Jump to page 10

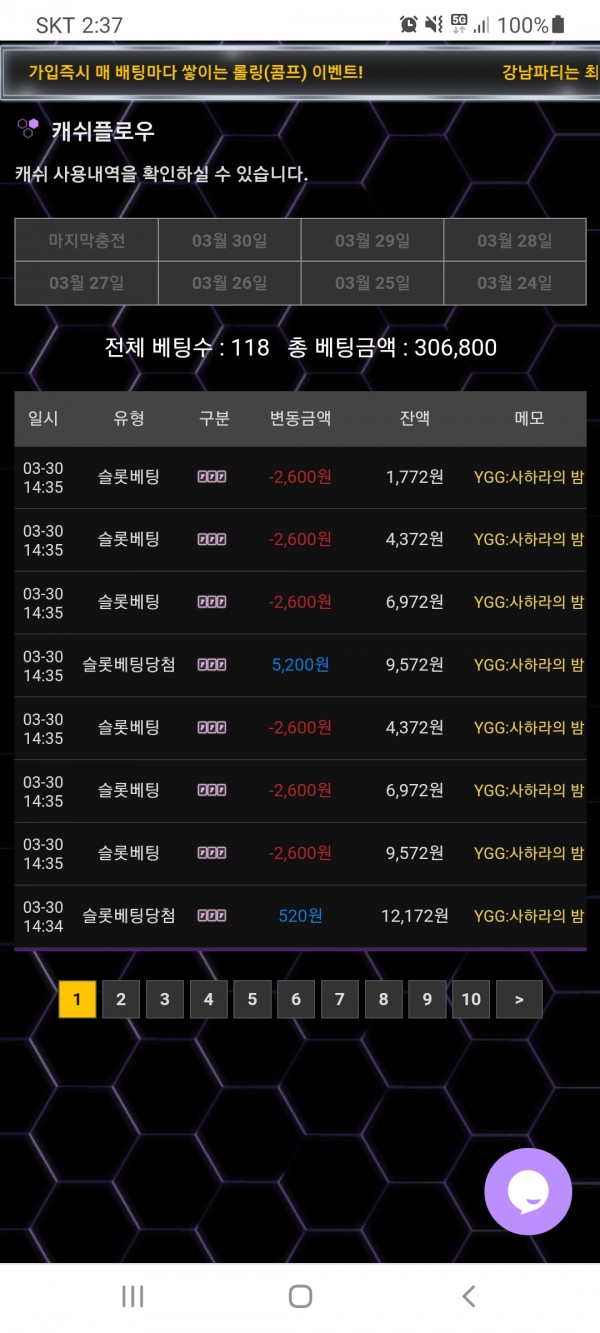click(x=471, y=999)
